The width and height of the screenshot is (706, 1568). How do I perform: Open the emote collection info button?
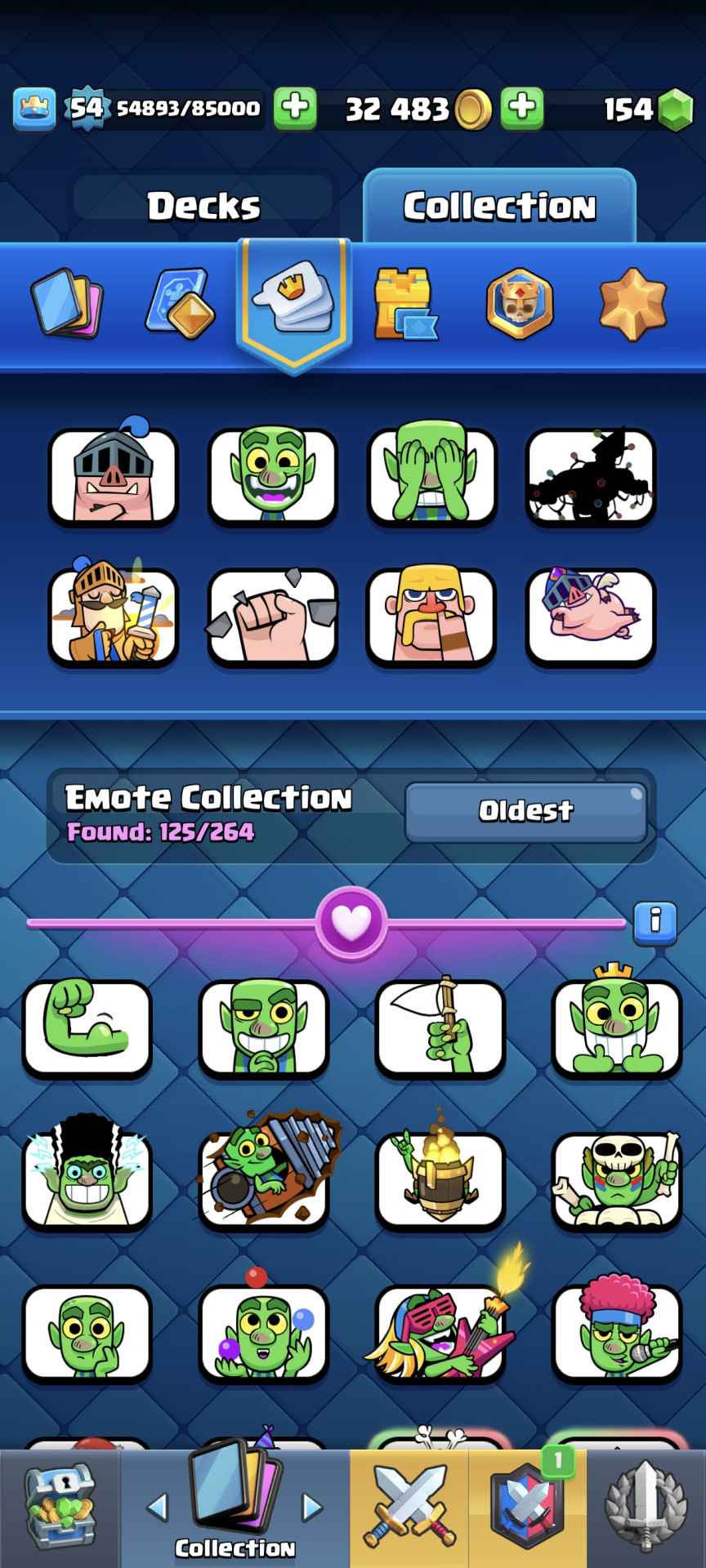(x=655, y=922)
